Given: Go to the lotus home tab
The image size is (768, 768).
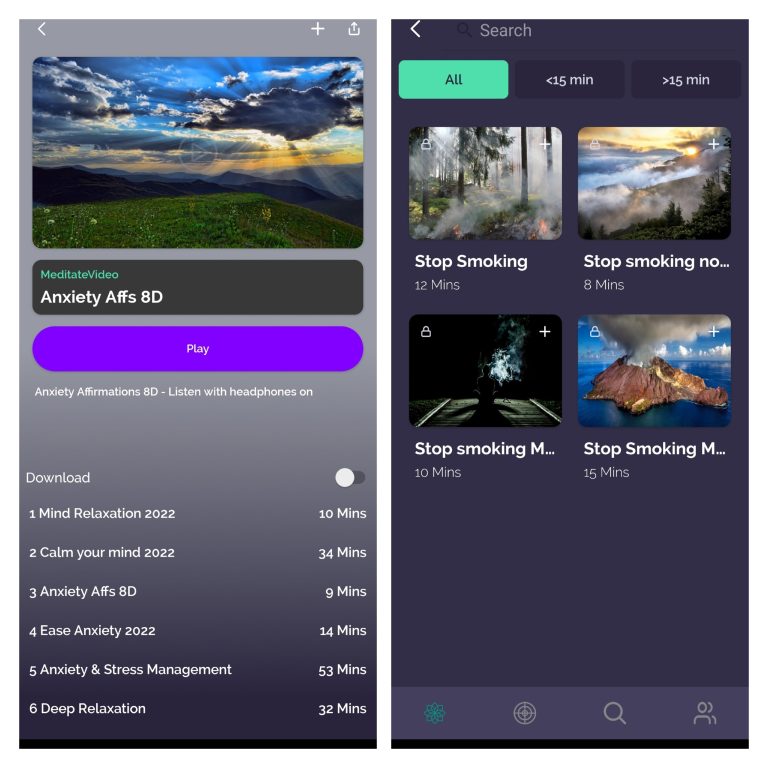Looking at the screenshot, I should coord(435,713).
